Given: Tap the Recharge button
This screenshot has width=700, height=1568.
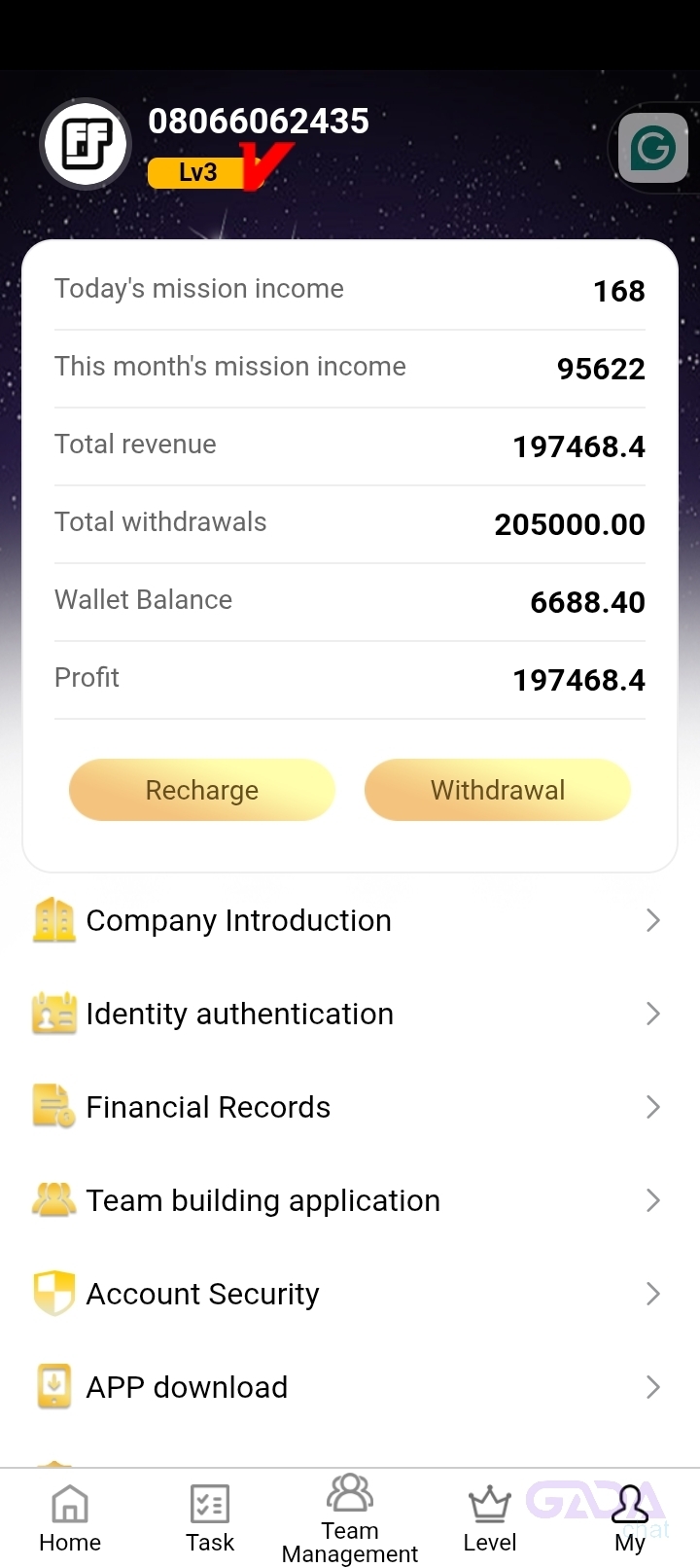Looking at the screenshot, I should coord(202,790).
